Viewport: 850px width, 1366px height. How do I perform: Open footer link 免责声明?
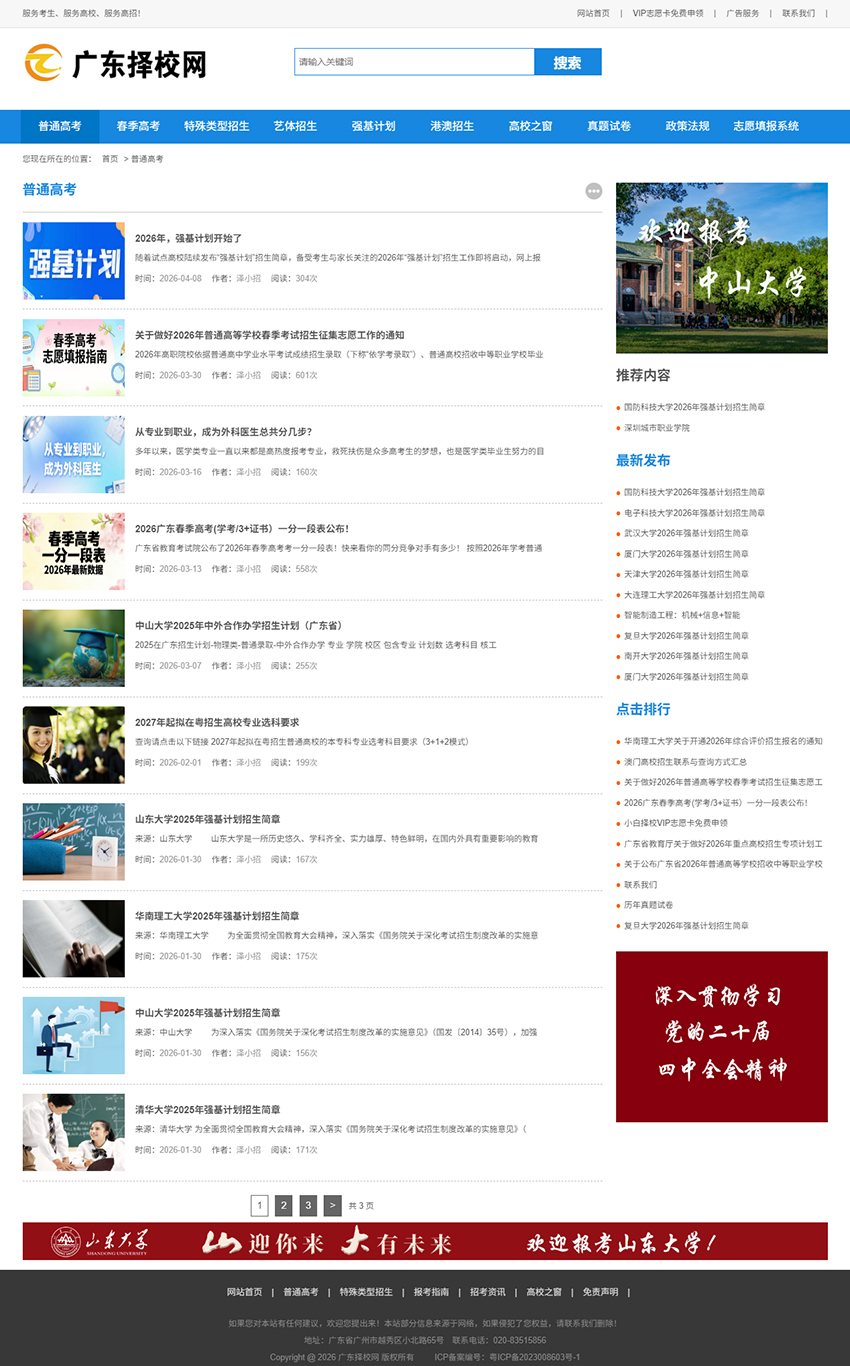tap(600, 1292)
